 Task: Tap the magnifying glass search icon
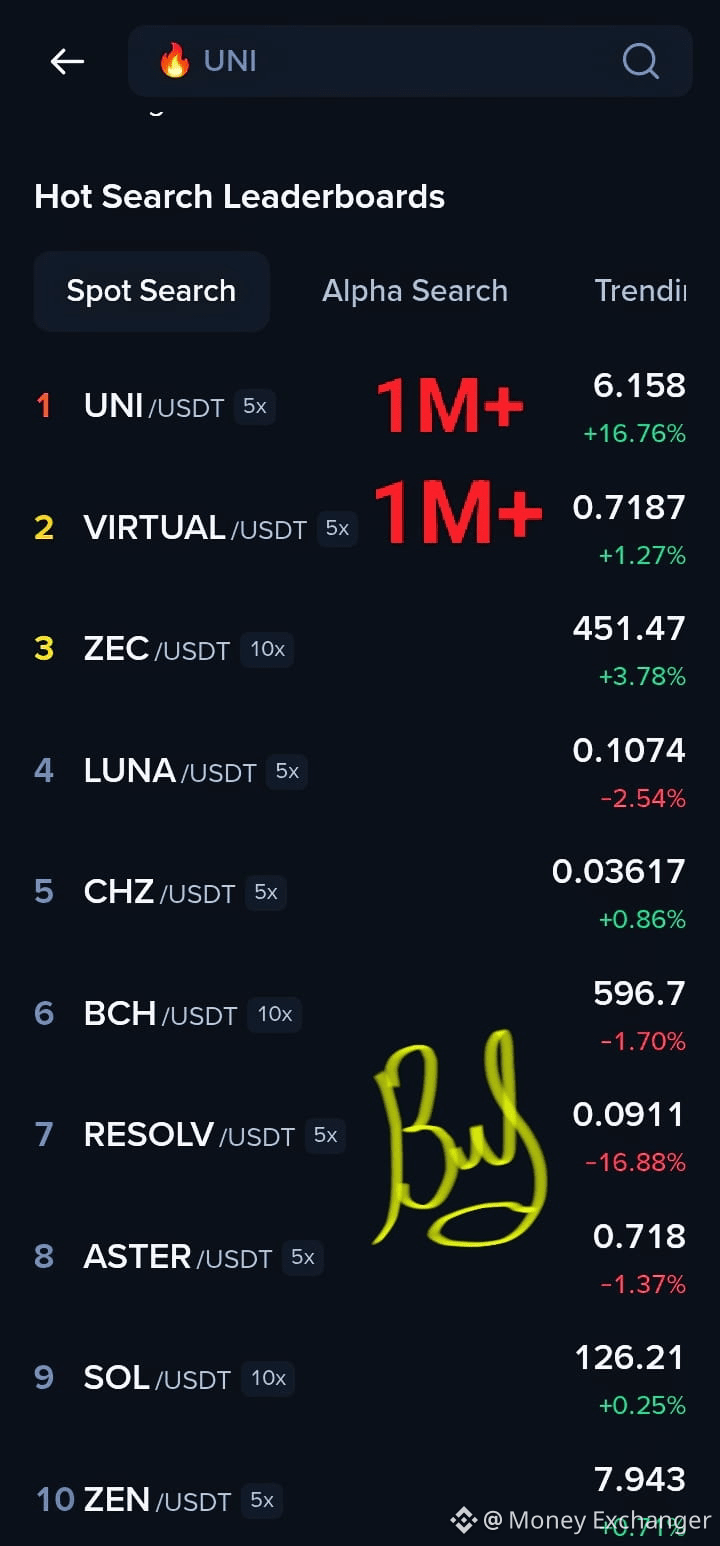640,61
